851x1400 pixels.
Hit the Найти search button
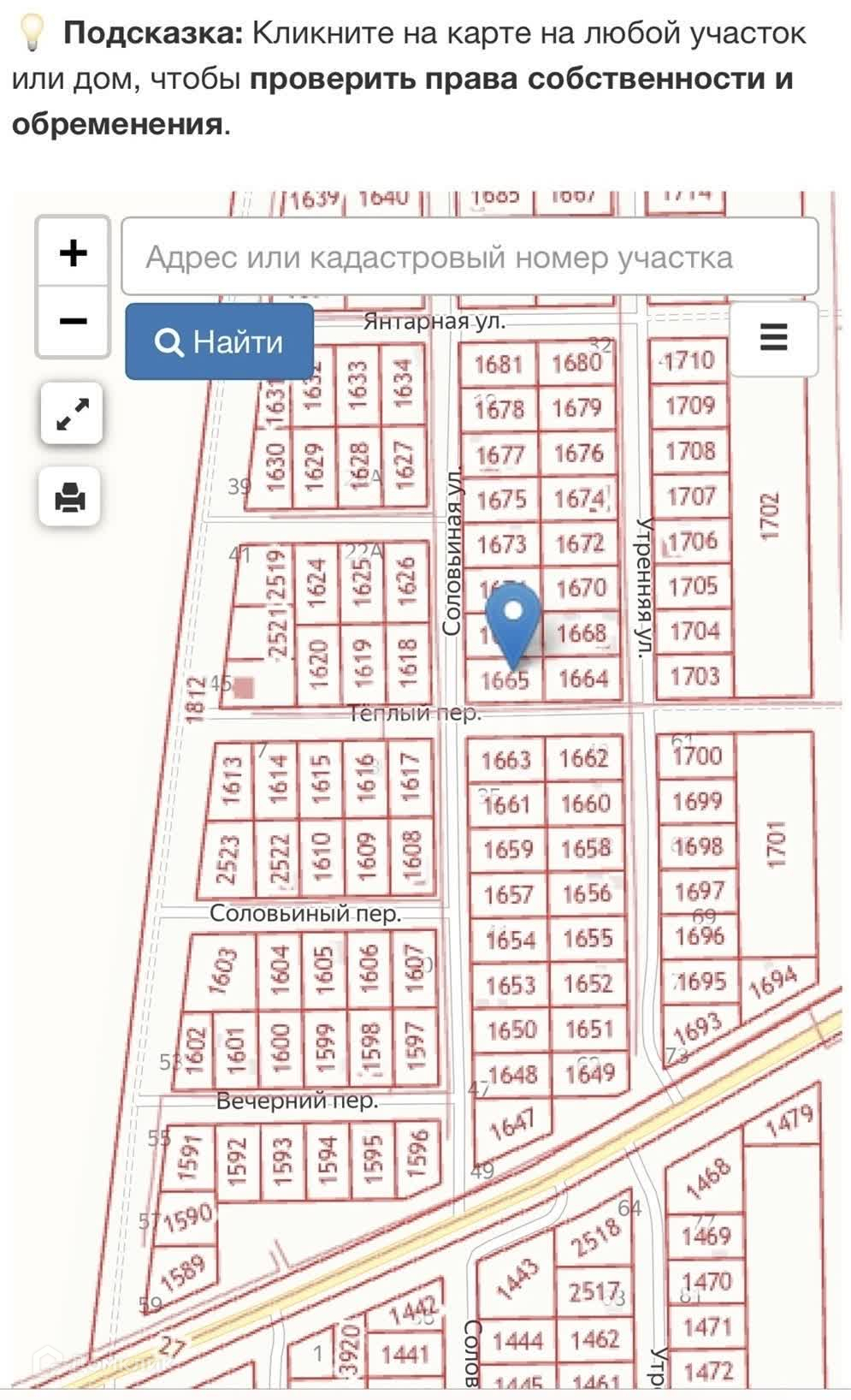point(219,341)
